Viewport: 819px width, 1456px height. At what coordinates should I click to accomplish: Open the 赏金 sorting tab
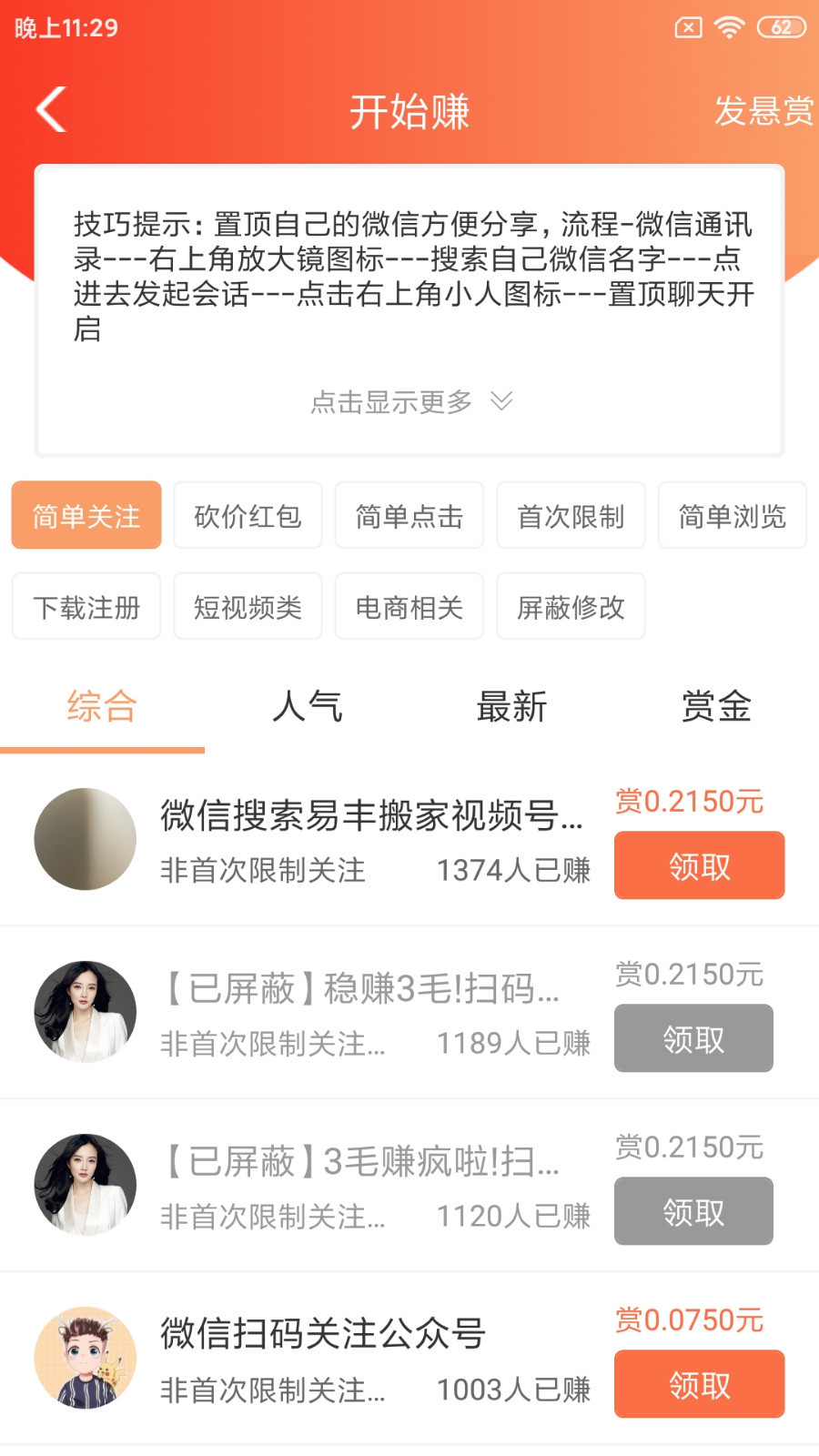tap(718, 706)
